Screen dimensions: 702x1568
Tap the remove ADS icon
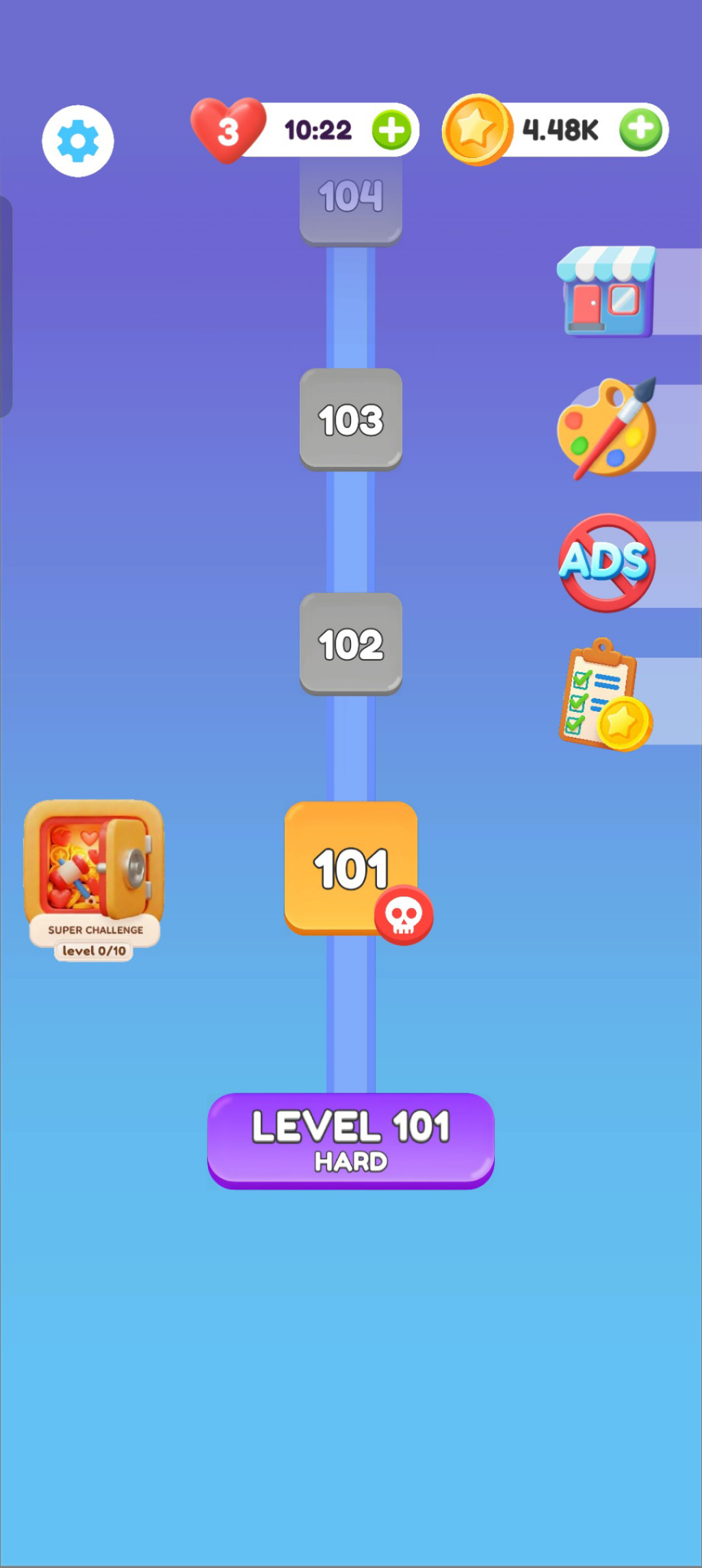coord(607,563)
